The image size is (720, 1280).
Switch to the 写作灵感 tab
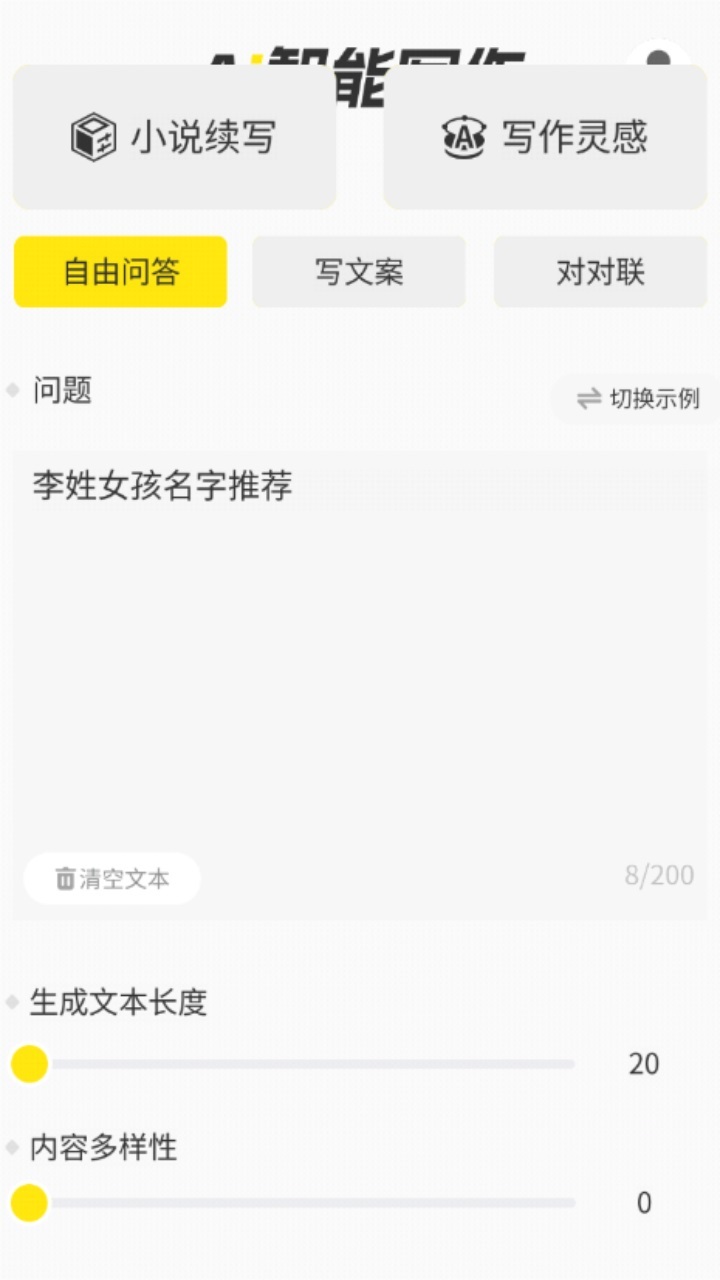(545, 140)
